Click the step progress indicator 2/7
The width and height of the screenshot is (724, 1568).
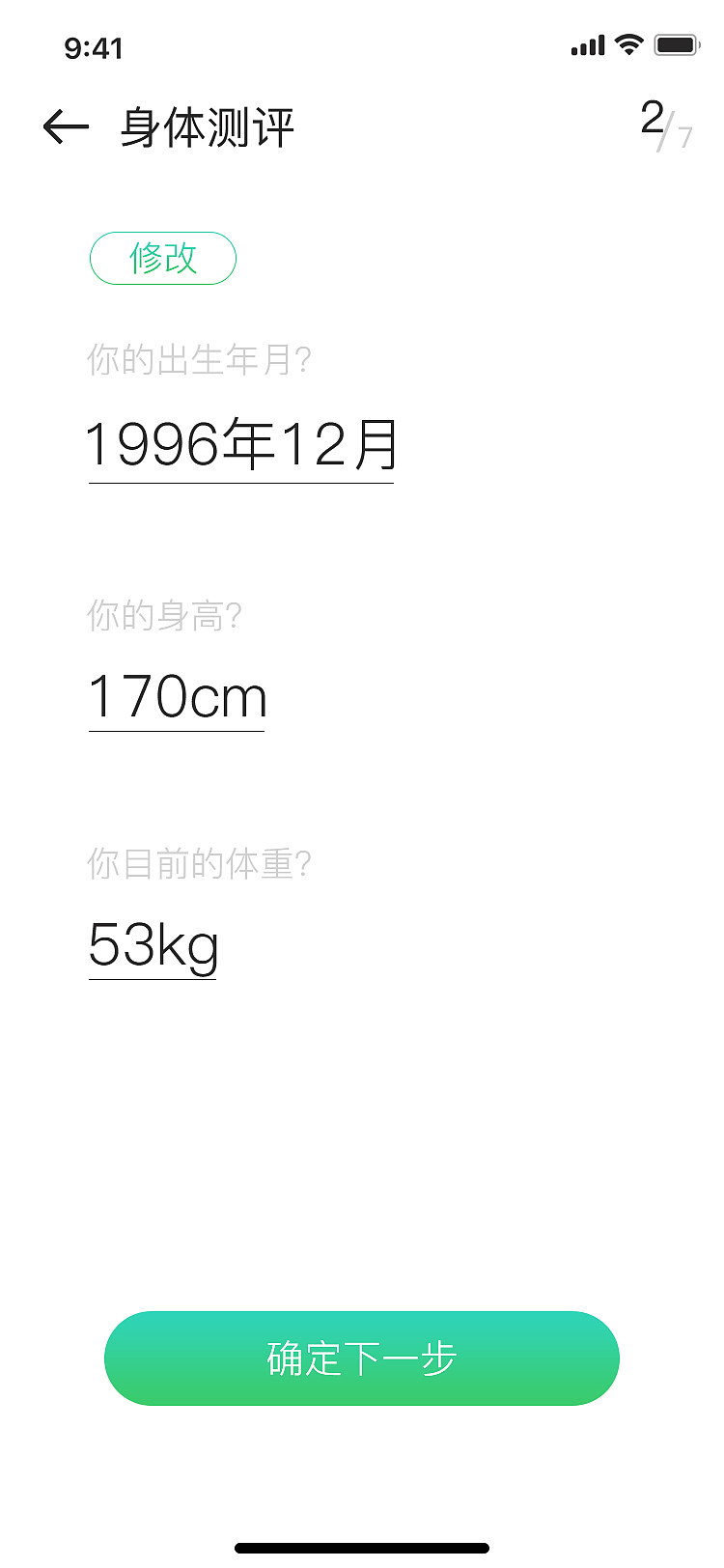click(x=664, y=126)
